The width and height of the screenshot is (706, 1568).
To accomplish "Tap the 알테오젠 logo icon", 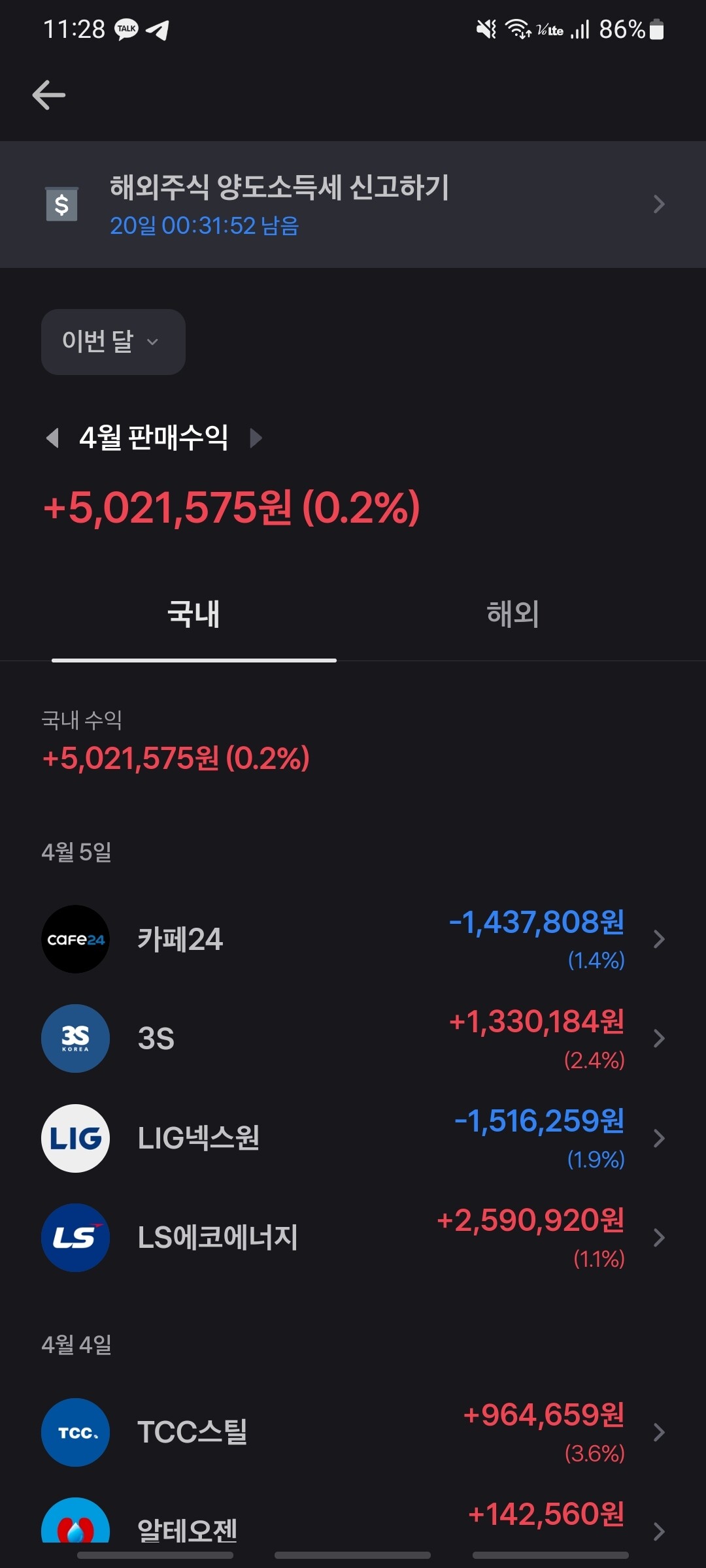I will click(75, 1522).
